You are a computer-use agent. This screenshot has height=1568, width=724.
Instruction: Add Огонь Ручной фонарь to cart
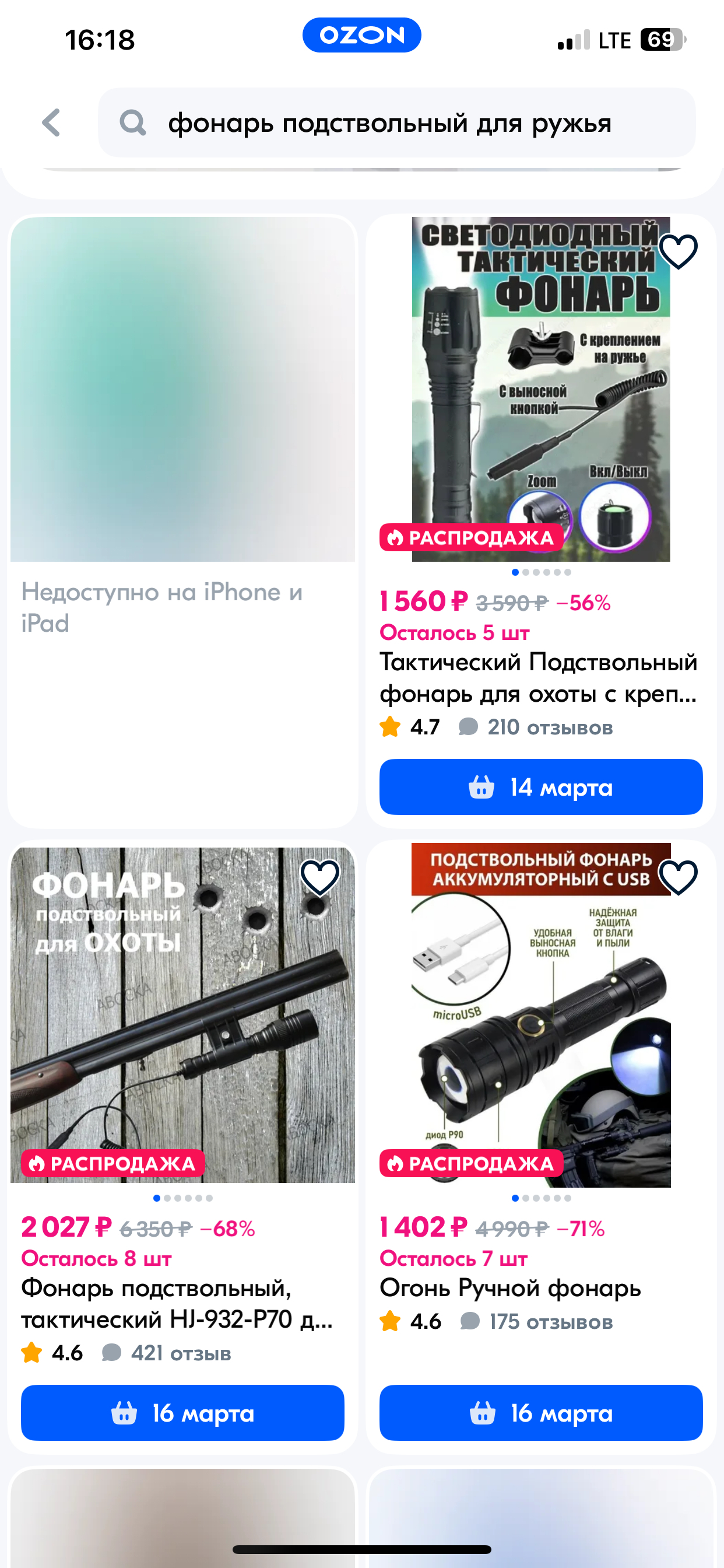tap(540, 1412)
